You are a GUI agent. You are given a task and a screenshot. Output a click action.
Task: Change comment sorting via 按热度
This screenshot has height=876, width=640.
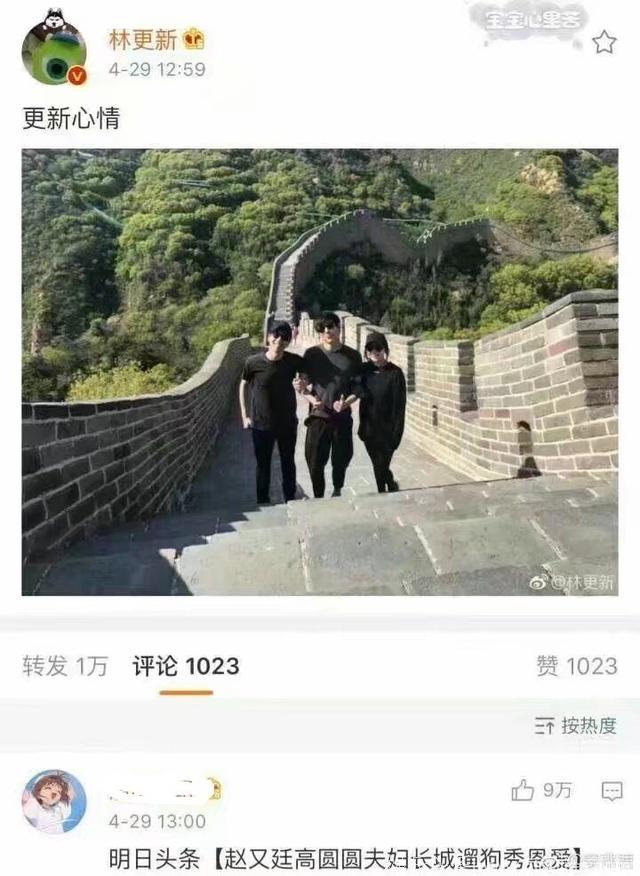(576, 726)
